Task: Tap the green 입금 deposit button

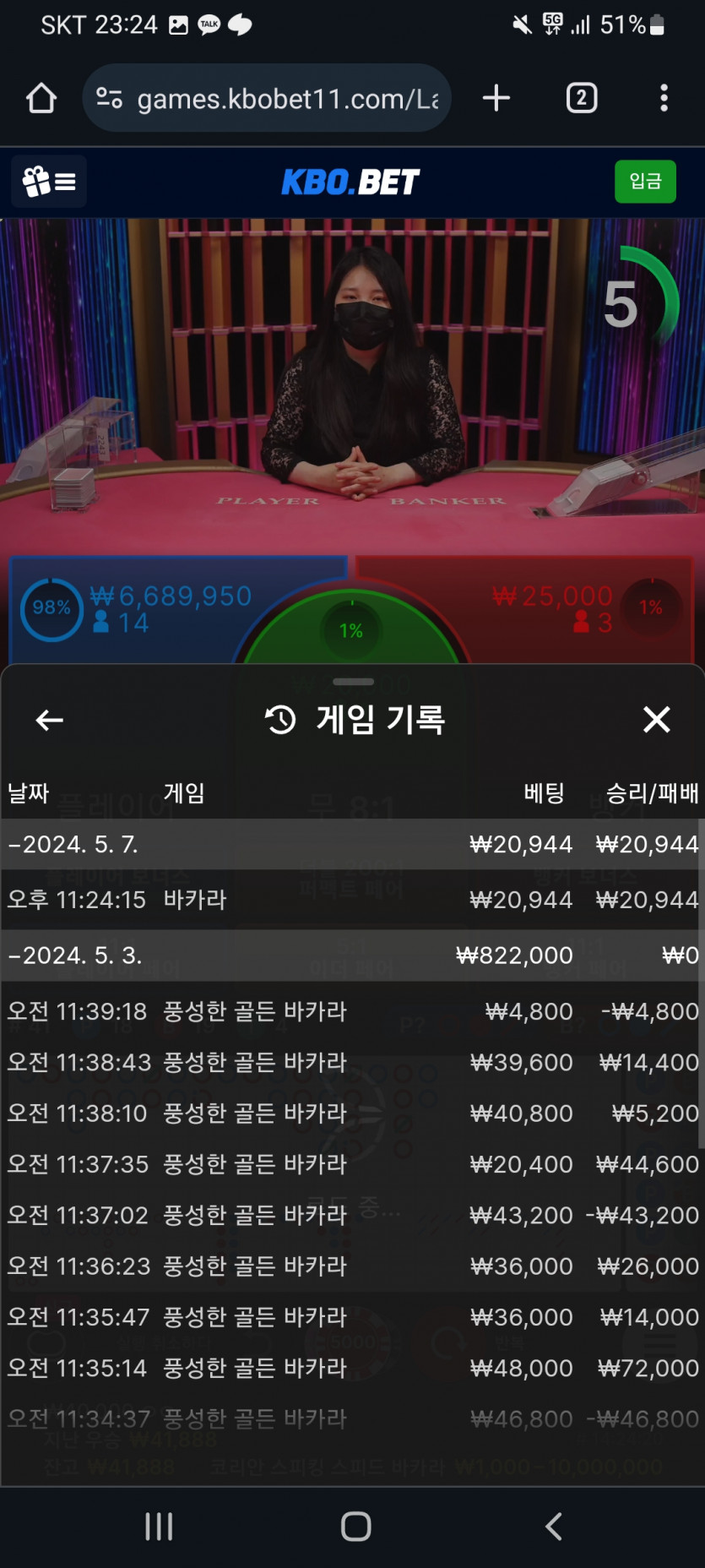Action: 645,181
